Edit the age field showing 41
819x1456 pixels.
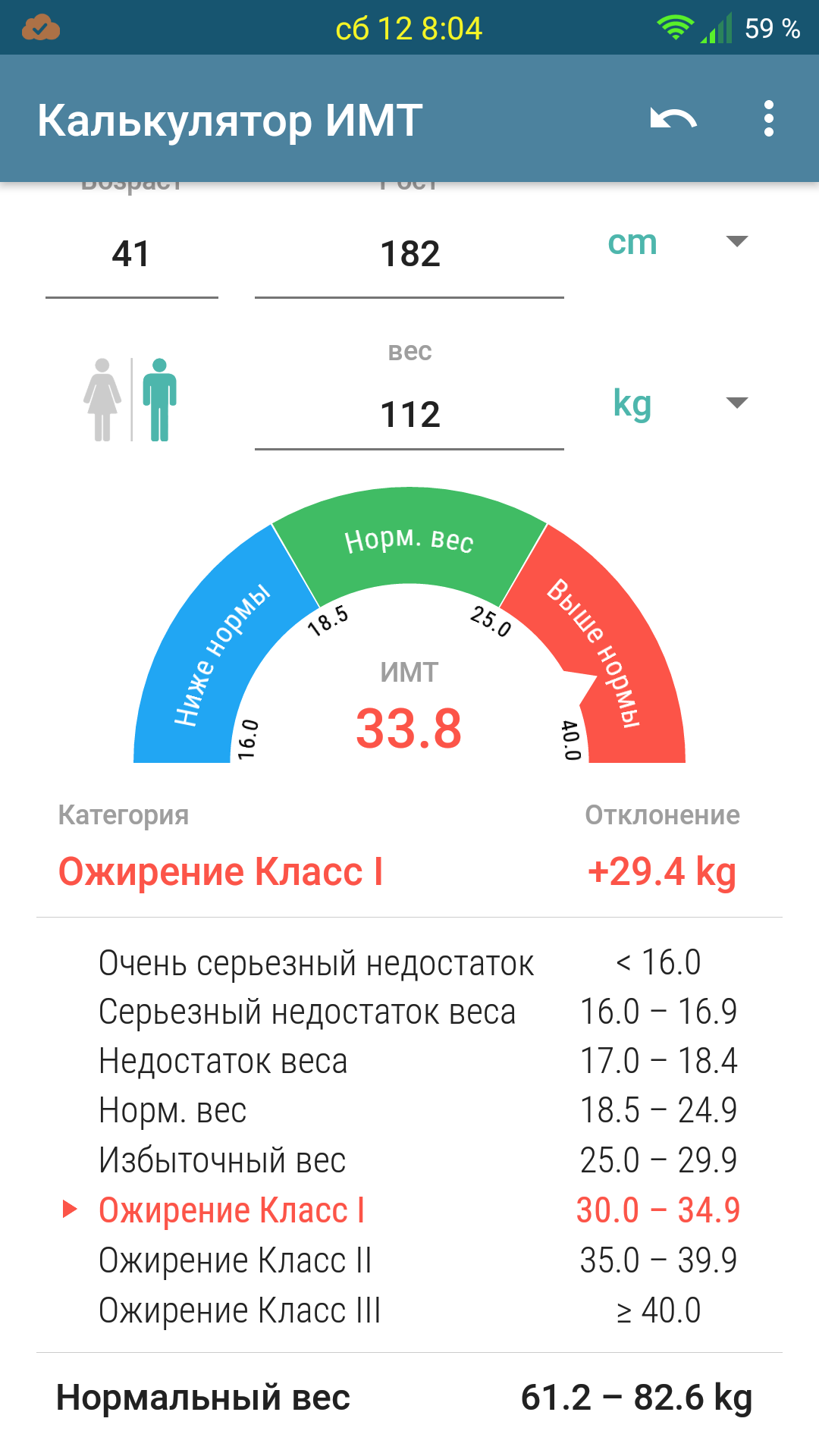click(131, 255)
